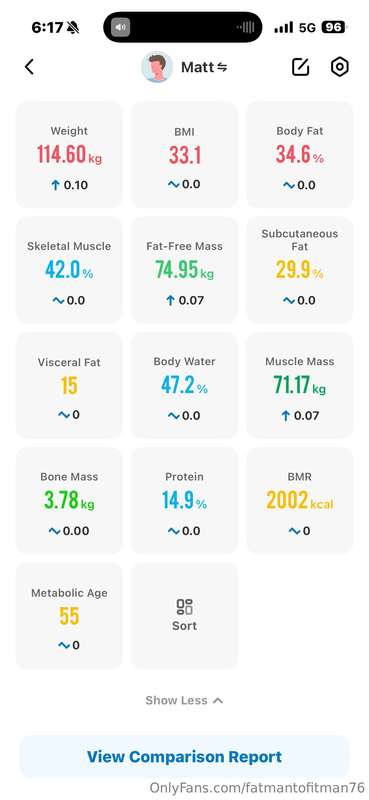Go back to the previous screen
The width and height of the screenshot is (369, 800).
coord(30,67)
